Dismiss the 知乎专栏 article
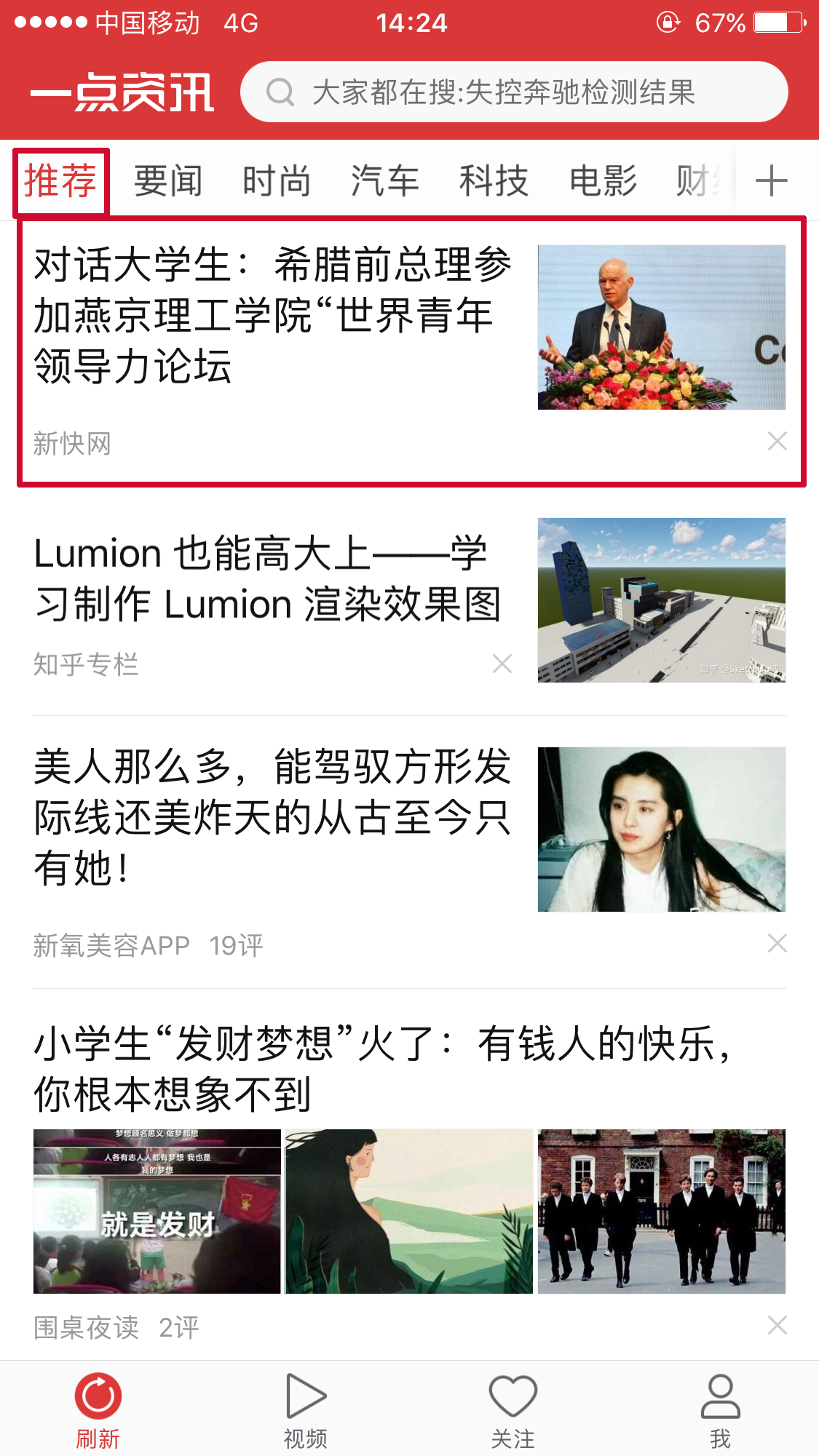The image size is (819, 1456). pos(502,664)
